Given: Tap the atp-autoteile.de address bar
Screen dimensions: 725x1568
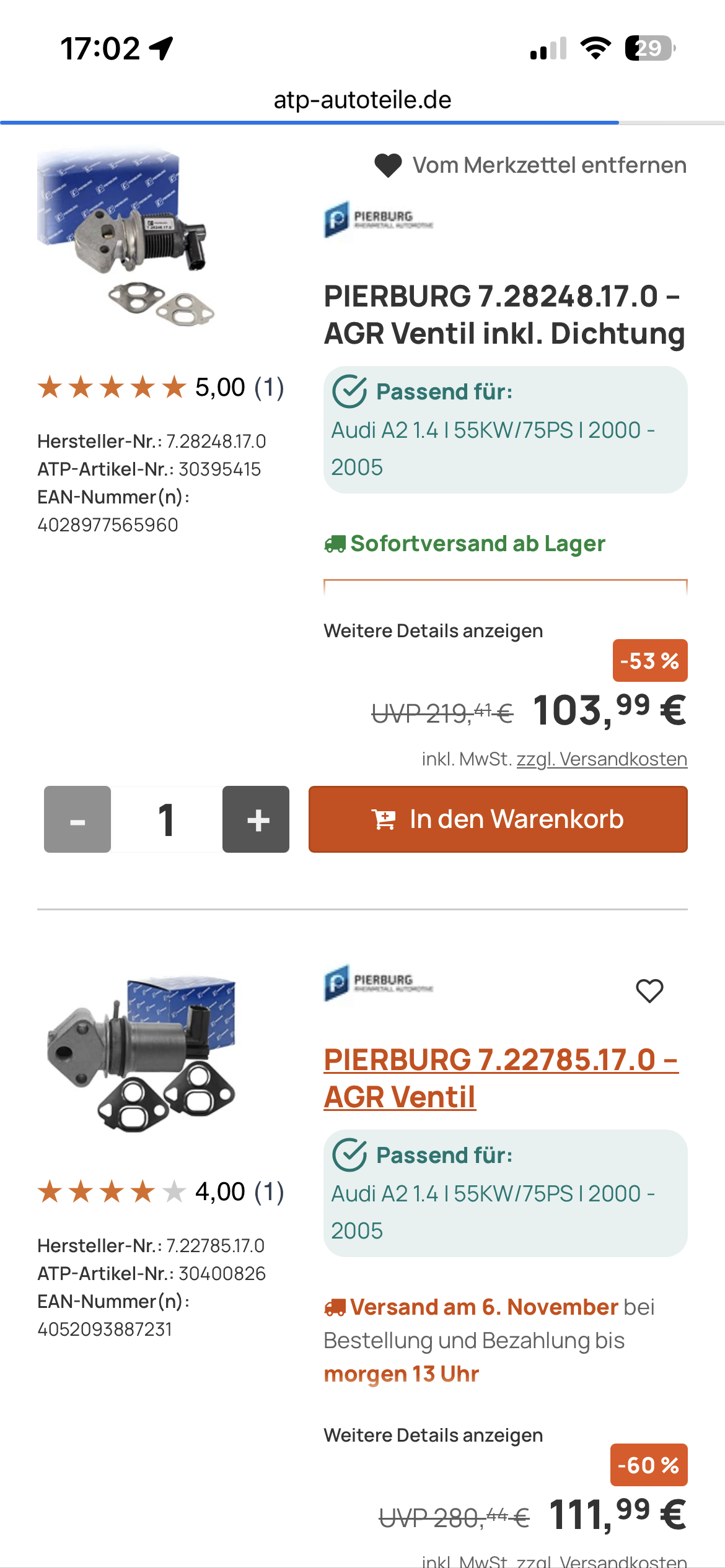Looking at the screenshot, I should [362, 100].
